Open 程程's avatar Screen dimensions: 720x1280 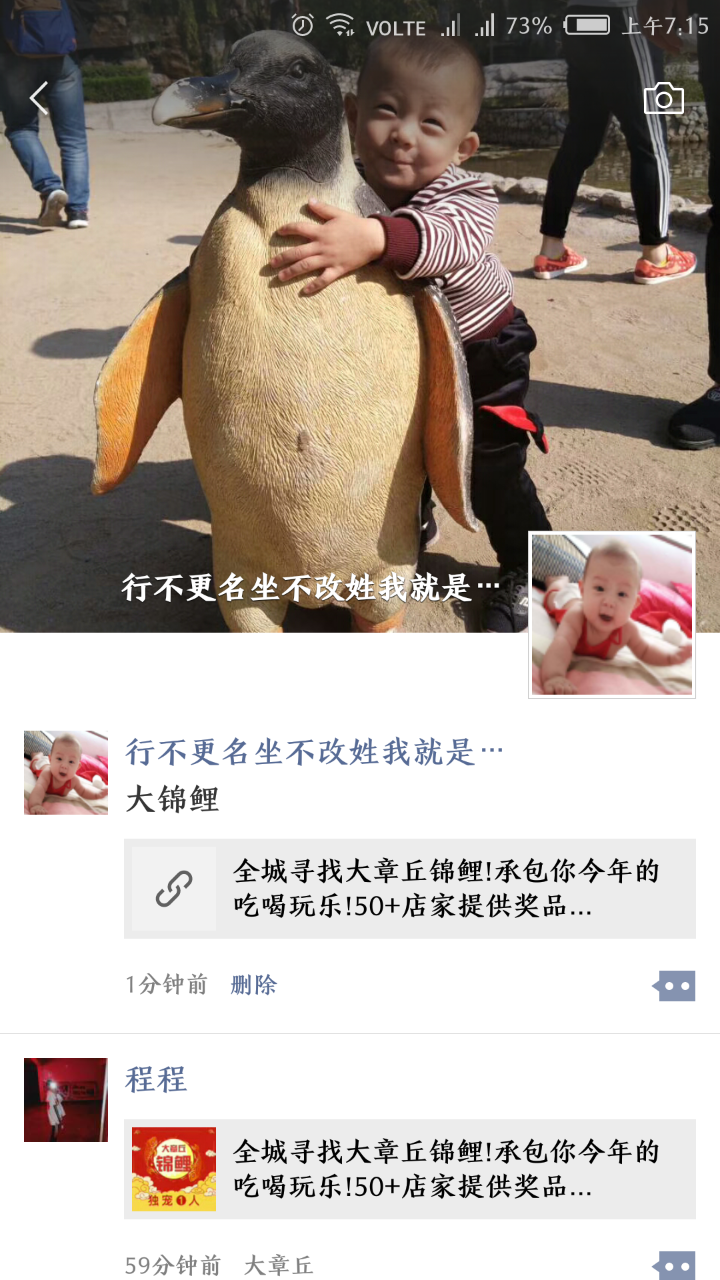pyautogui.click(x=66, y=1100)
